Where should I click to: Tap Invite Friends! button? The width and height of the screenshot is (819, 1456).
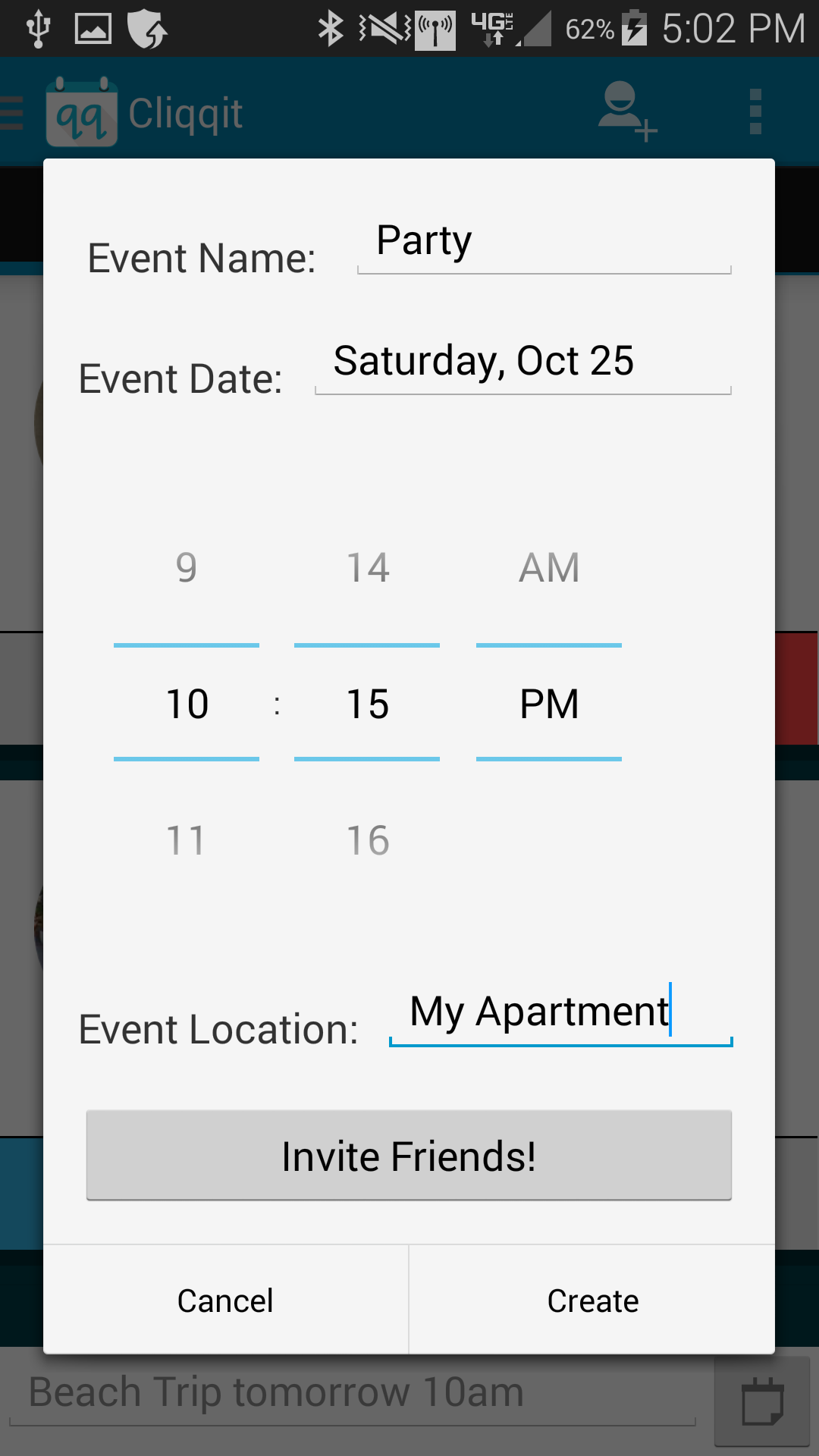409,1156
